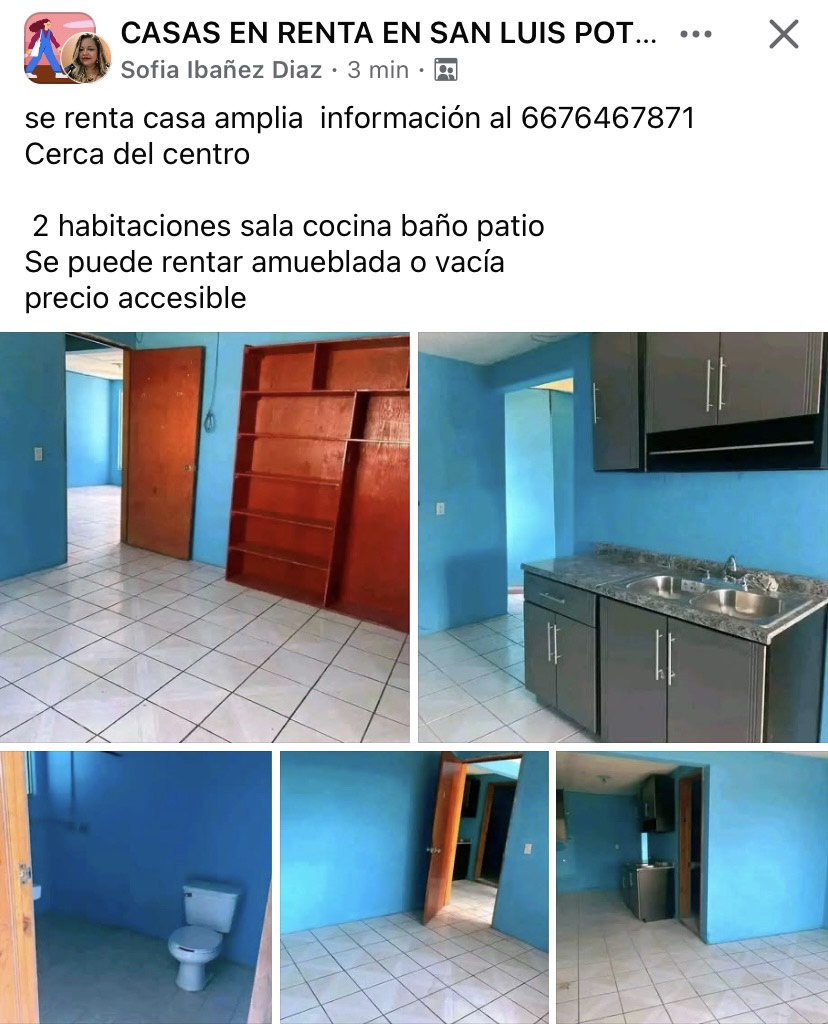Dismiss the post with the X
The width and height of the screenshot is (828, 1024).
pos(783,34)
